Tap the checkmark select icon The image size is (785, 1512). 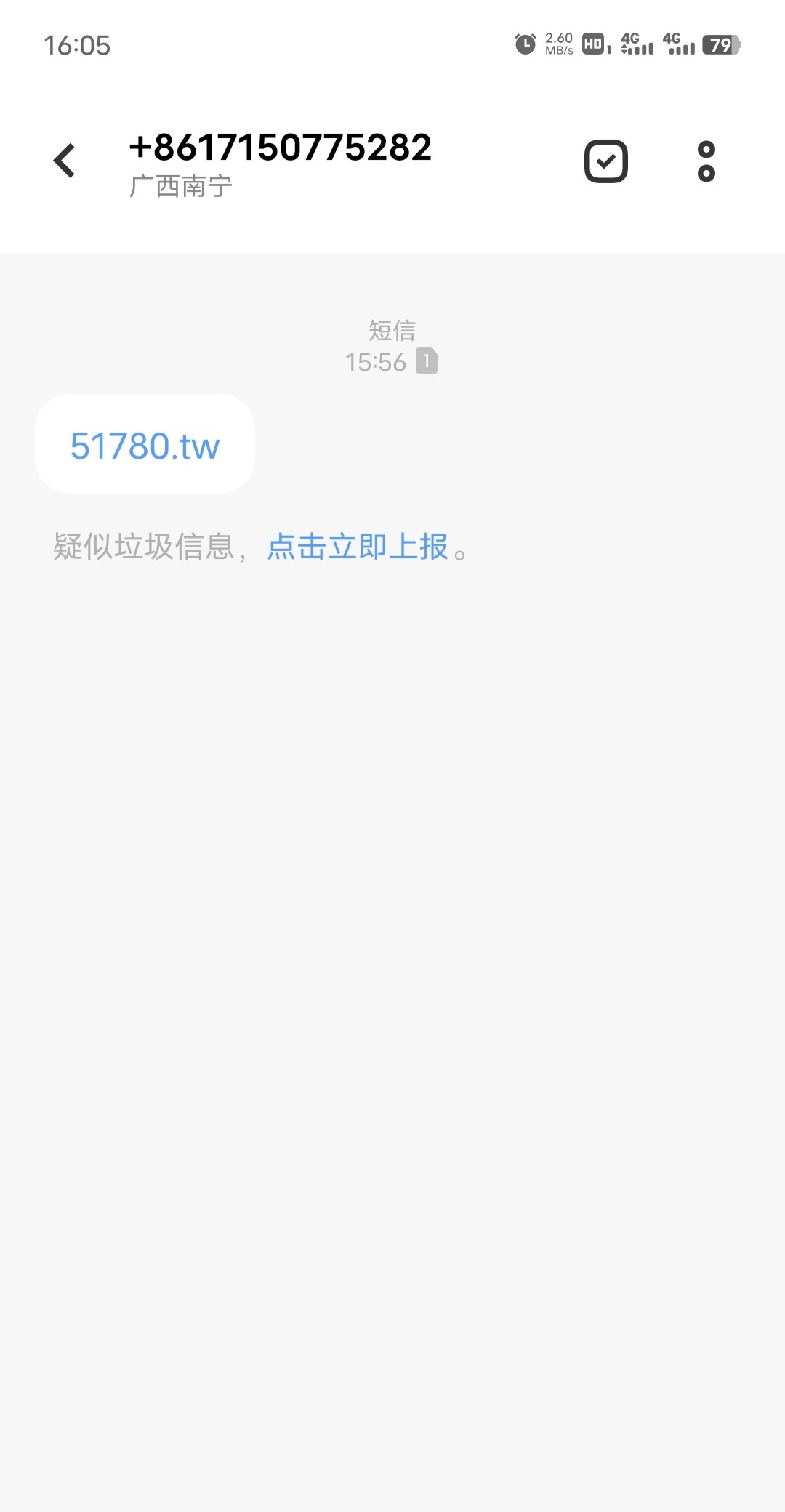(x=605, y=161)
